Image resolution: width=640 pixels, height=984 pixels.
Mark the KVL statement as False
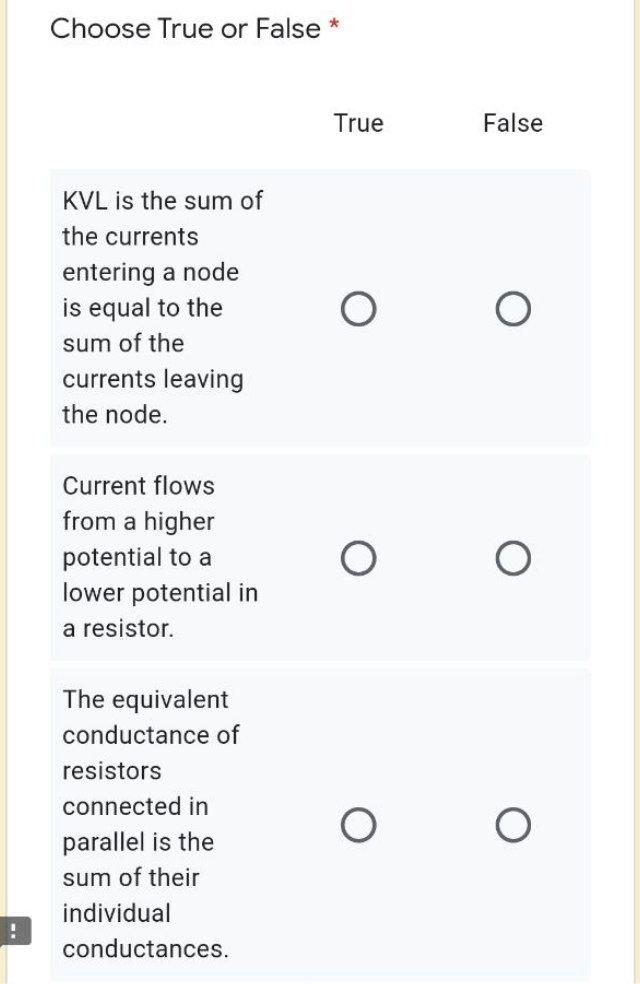(512, 310)
